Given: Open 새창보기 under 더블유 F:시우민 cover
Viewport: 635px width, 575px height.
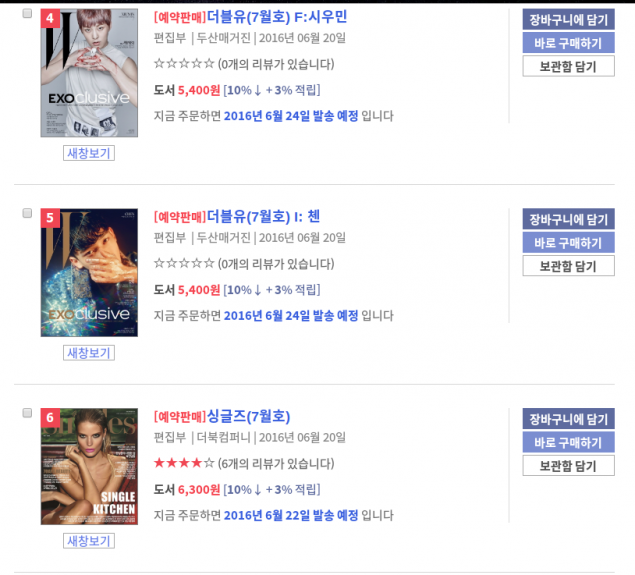Looking at the screenshot, I should [89, 153].
